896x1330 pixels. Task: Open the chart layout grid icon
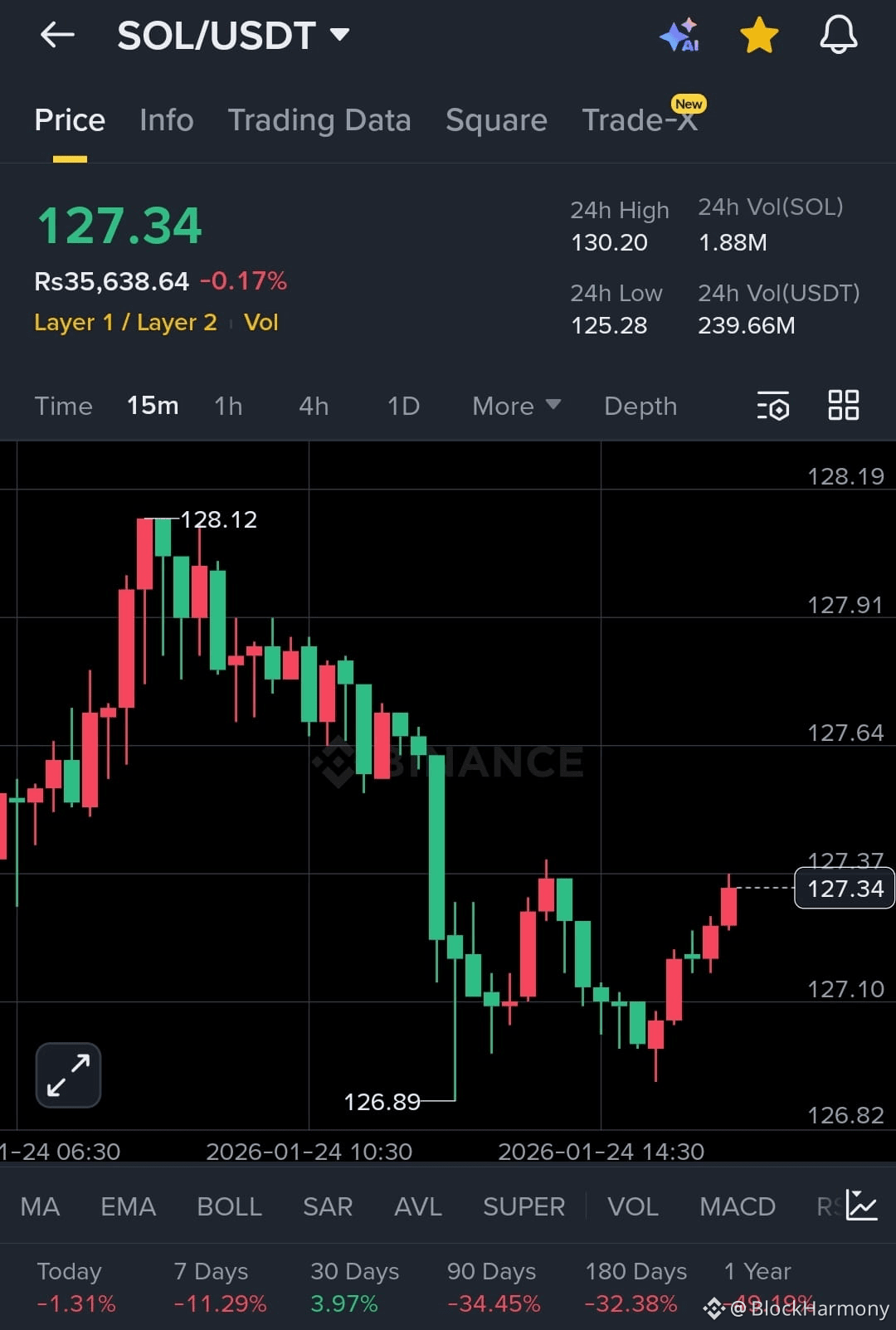pyautogui.click(x=843, y=406)
